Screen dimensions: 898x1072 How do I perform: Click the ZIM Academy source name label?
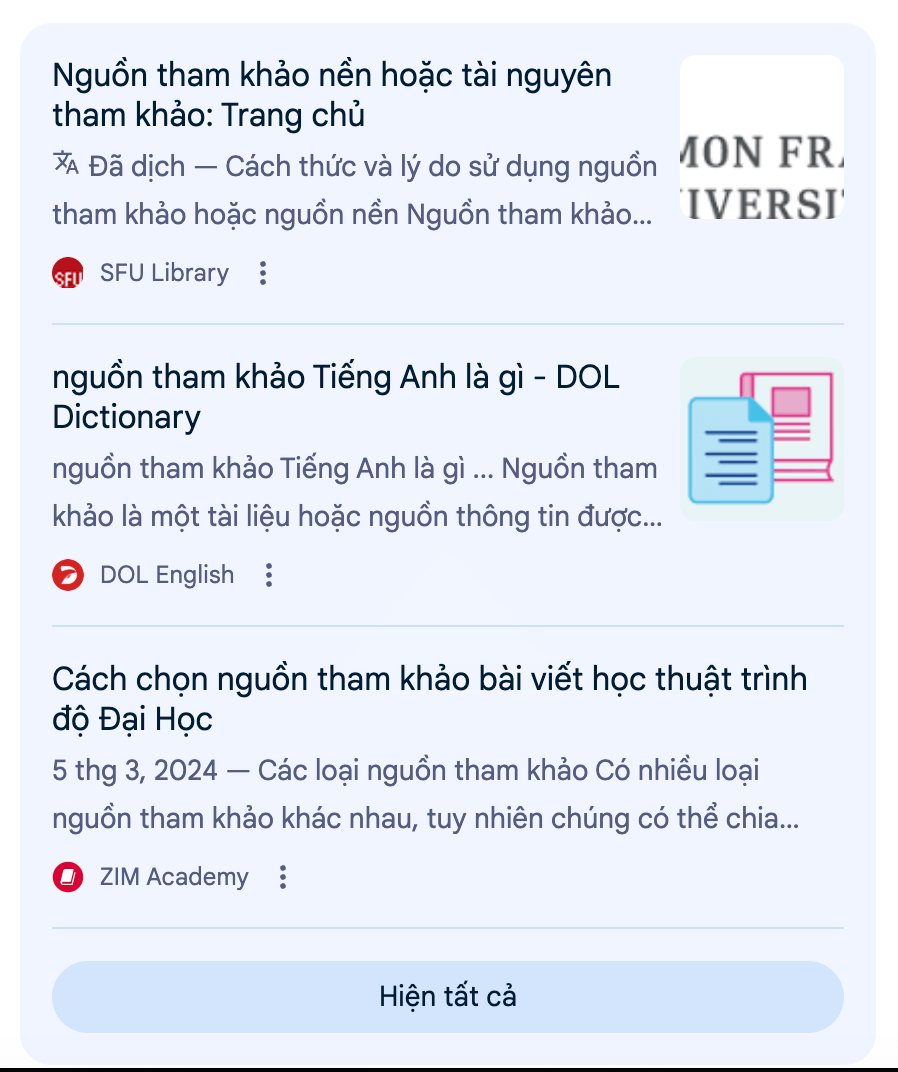coord(173,877)
